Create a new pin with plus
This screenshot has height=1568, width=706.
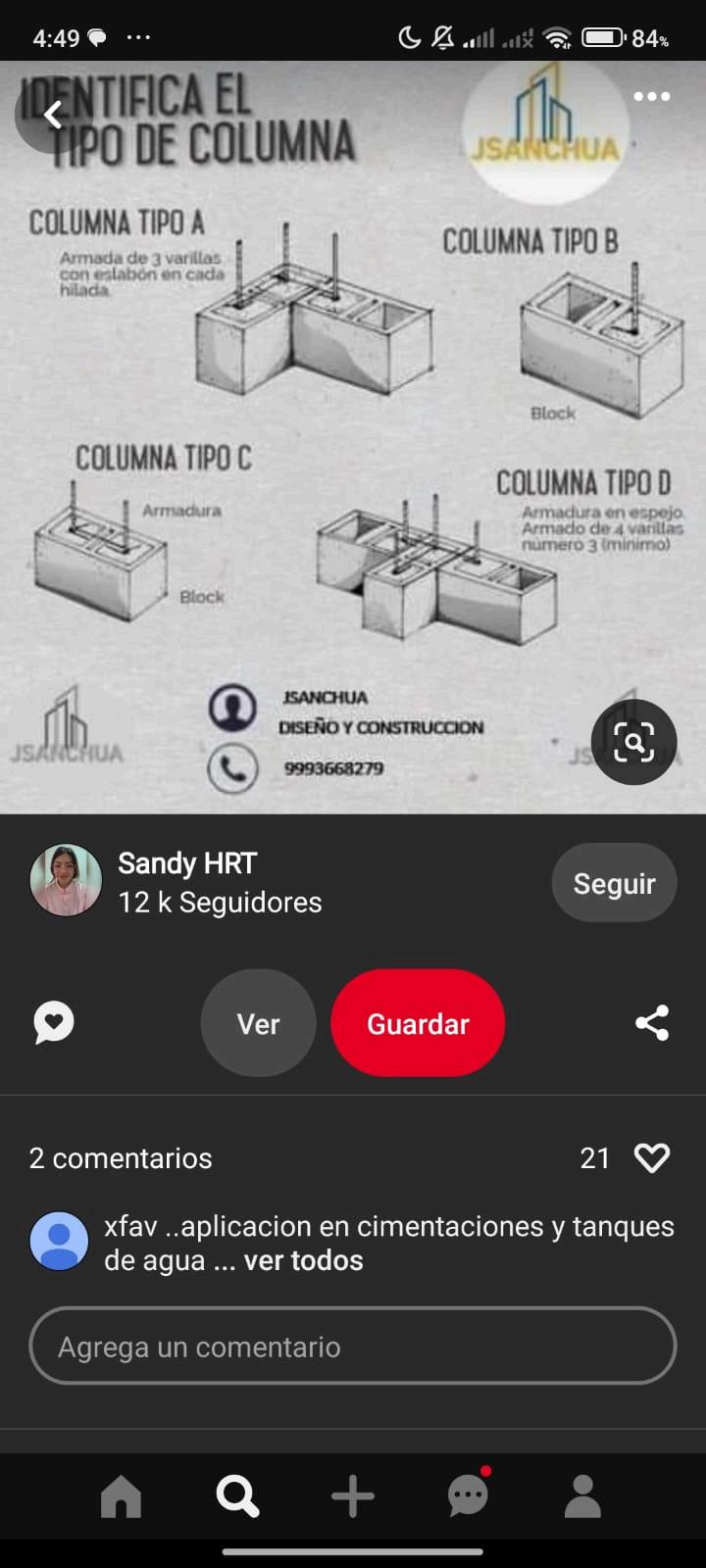(353, 1496)
